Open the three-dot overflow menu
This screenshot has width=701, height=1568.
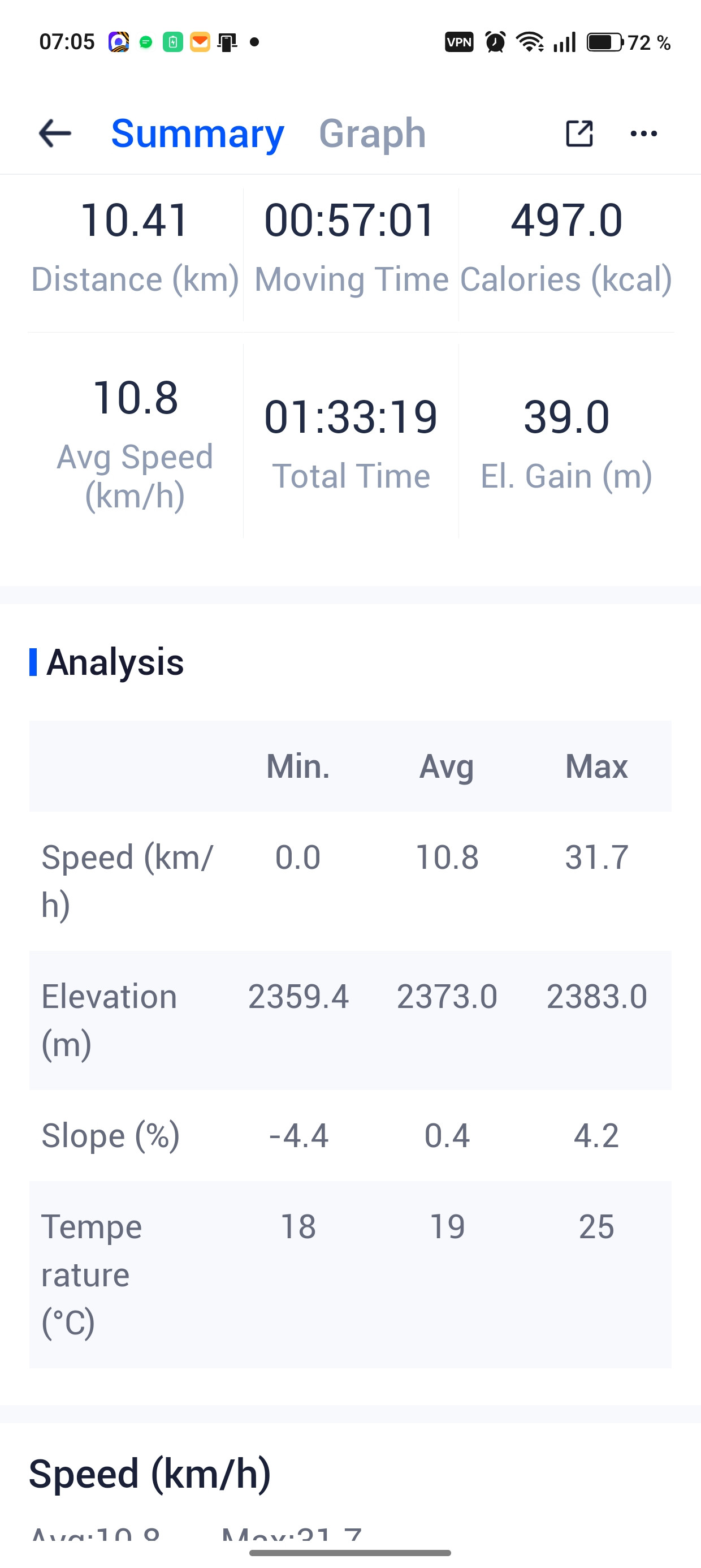(x=644, y=133)
